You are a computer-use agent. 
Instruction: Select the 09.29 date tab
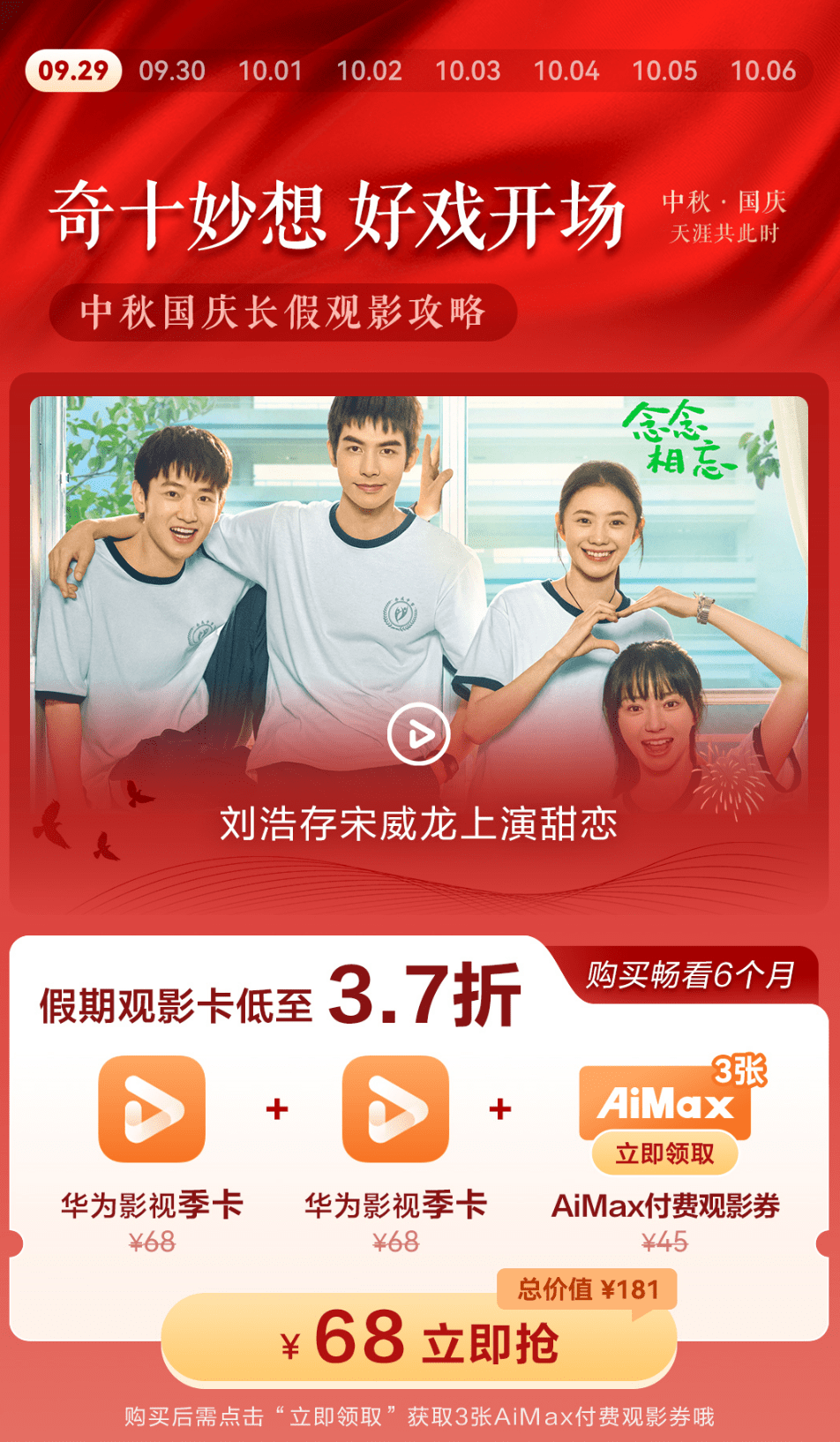[73, 71]
